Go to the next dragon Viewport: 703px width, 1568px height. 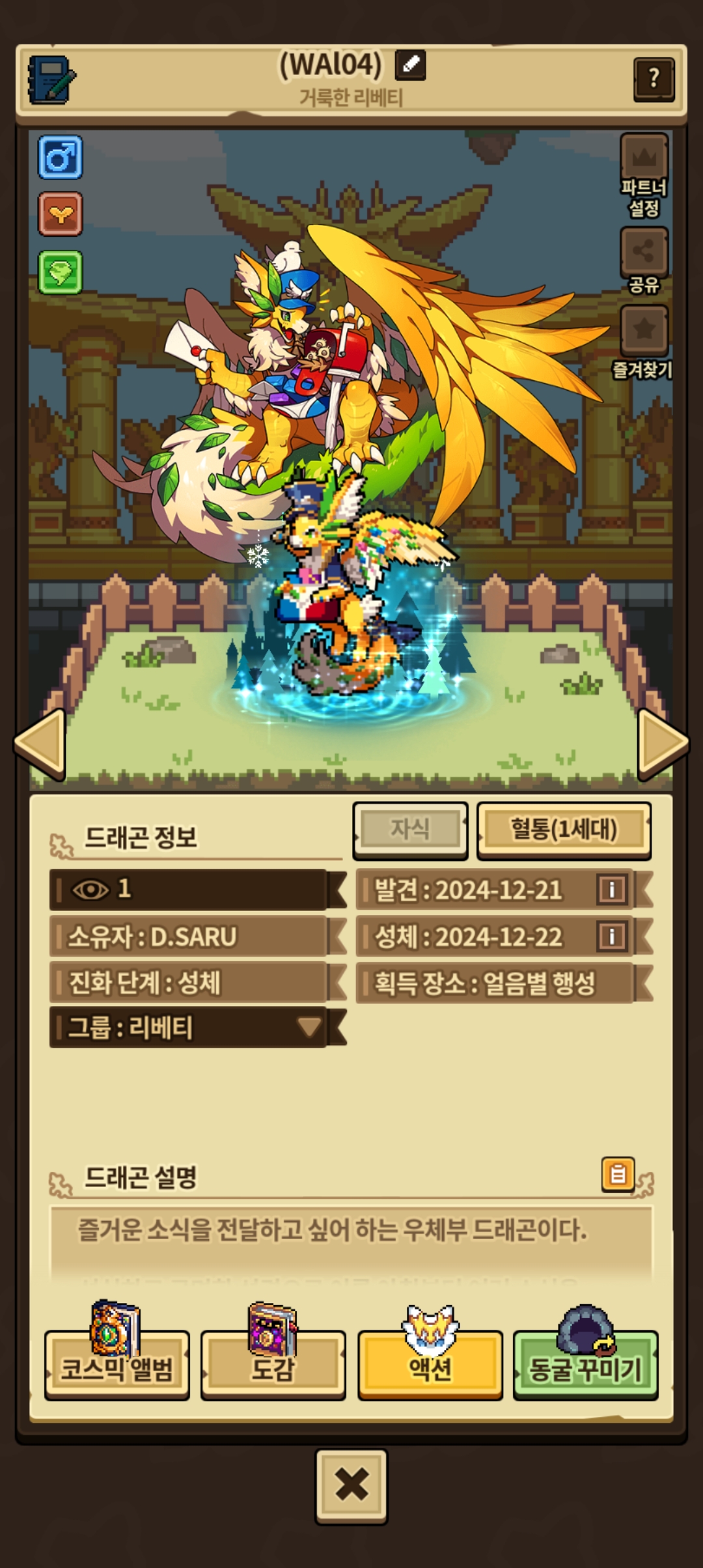[663, 744]
